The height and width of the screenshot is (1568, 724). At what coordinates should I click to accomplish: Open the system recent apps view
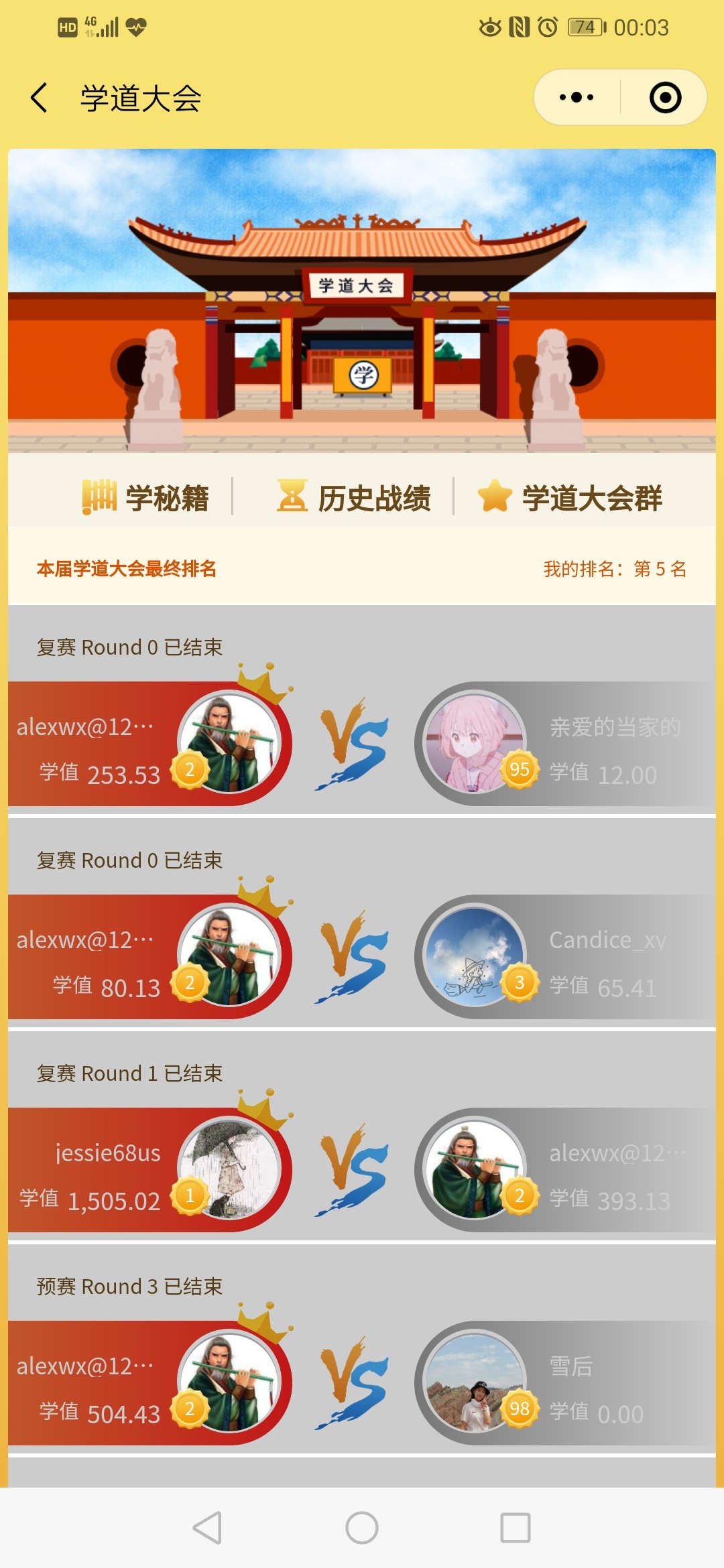(516, 1528)
